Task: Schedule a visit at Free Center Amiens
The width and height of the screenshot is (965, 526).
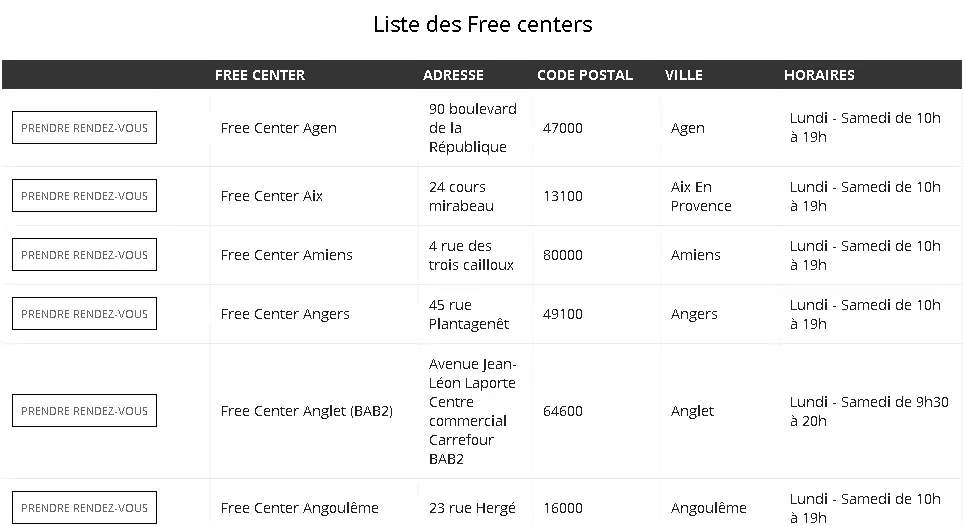Action: [84, 255]
